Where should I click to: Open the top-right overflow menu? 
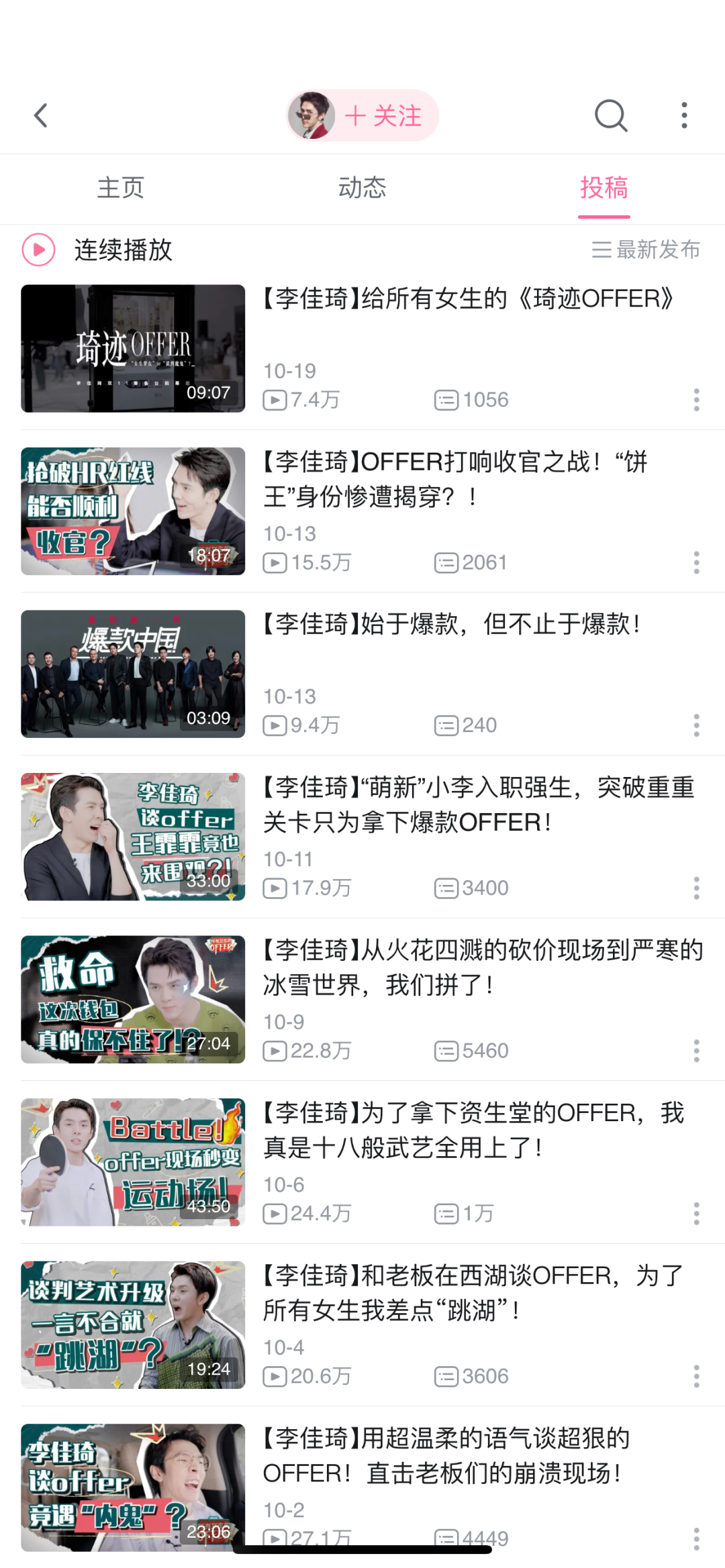coord(684,115)
